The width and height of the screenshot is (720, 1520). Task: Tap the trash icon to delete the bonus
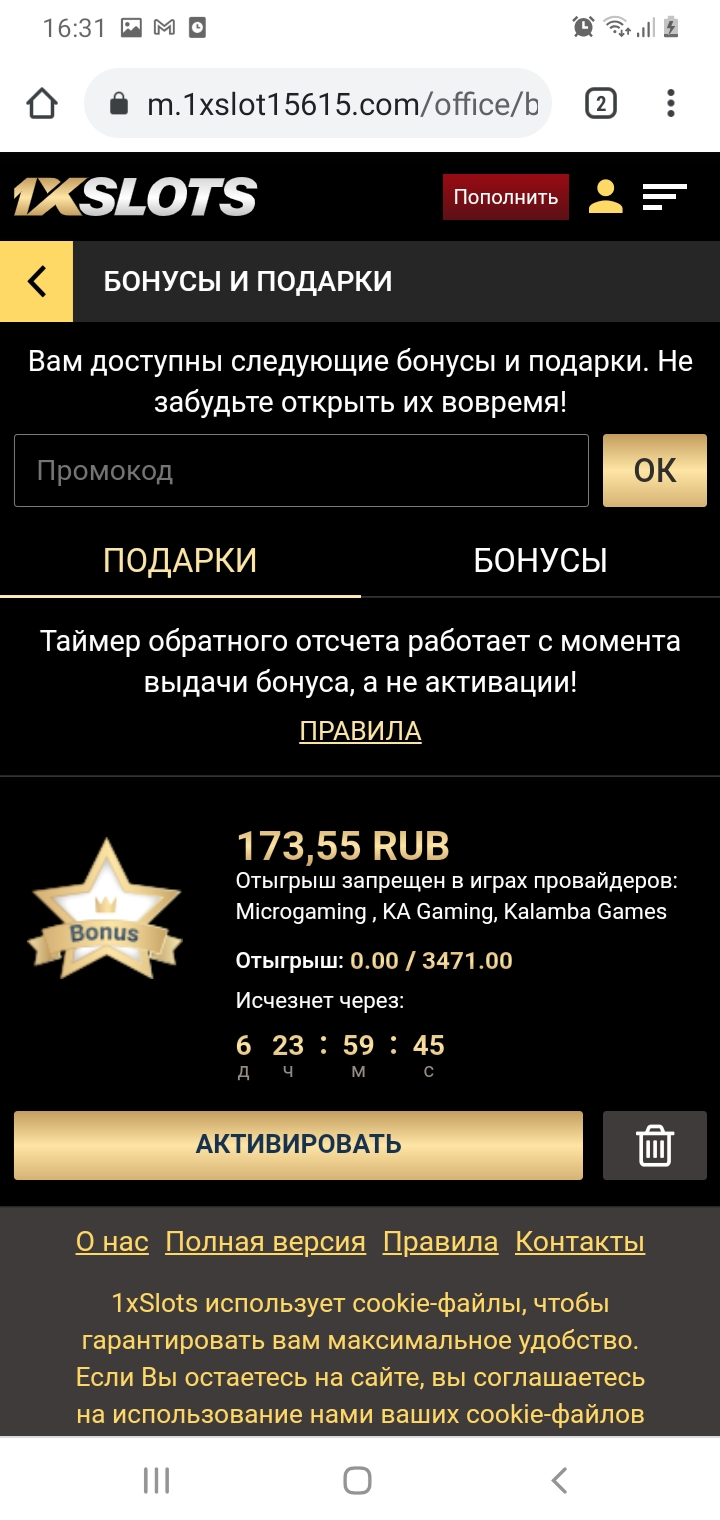[655, 1145]
